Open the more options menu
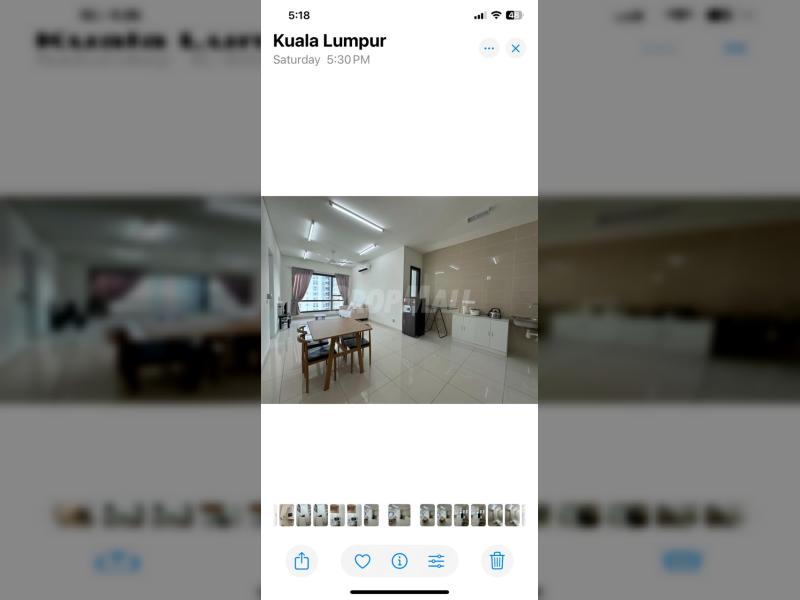The width and height of the screenshot is (800, 600). 488,48
